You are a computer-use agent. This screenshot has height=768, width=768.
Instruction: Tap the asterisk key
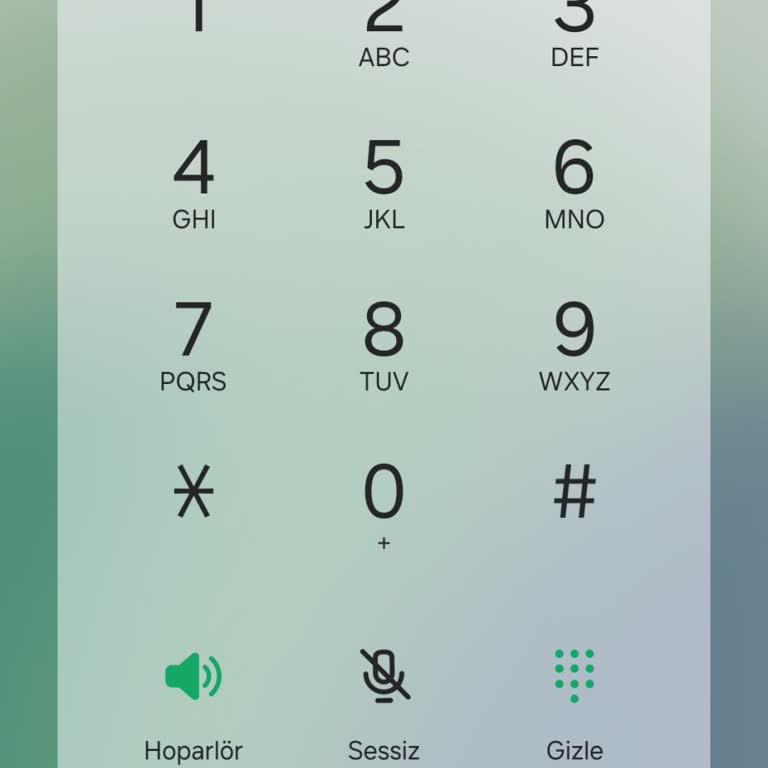point(194,493)
